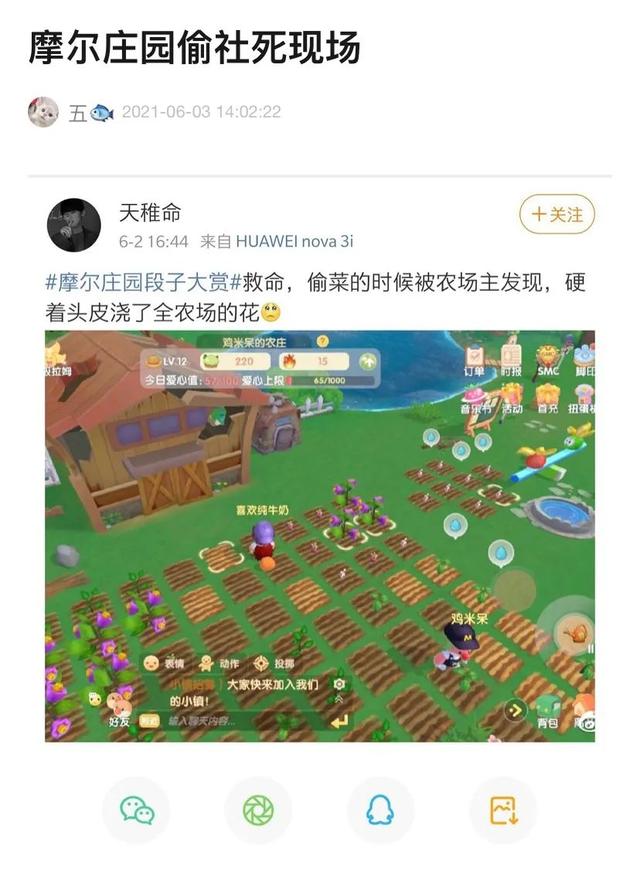
Task: Share article to WeChat Moments
Action: click(258, 809)
